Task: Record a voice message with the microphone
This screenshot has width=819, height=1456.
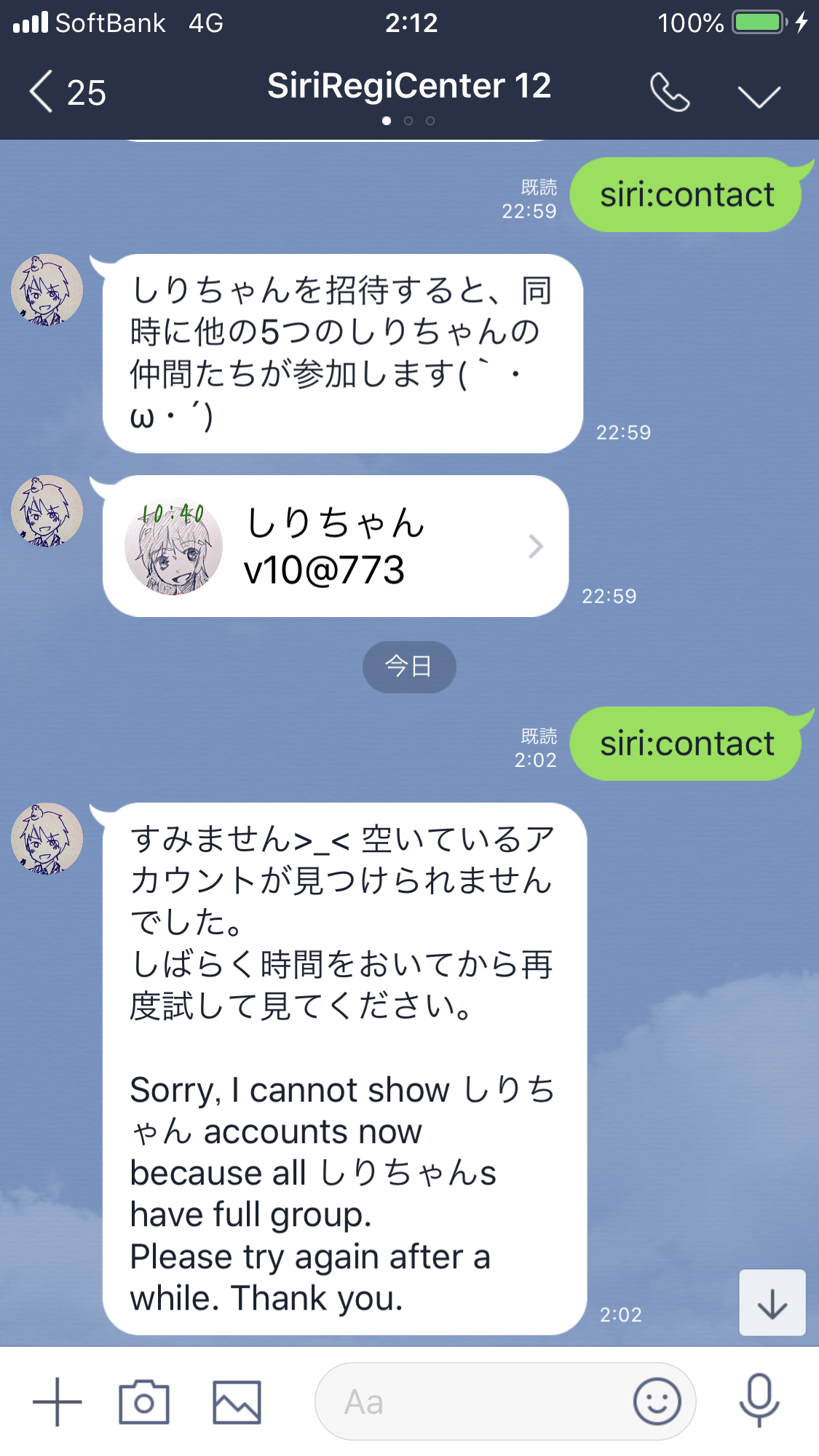Action: pyautogui.click(x=759, y=1401)
